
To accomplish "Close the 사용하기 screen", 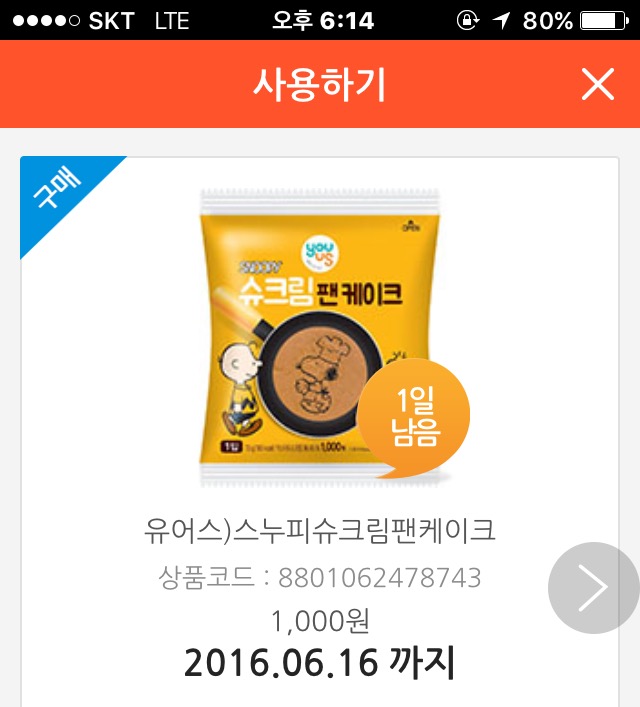I will click(x=597, y=85).
